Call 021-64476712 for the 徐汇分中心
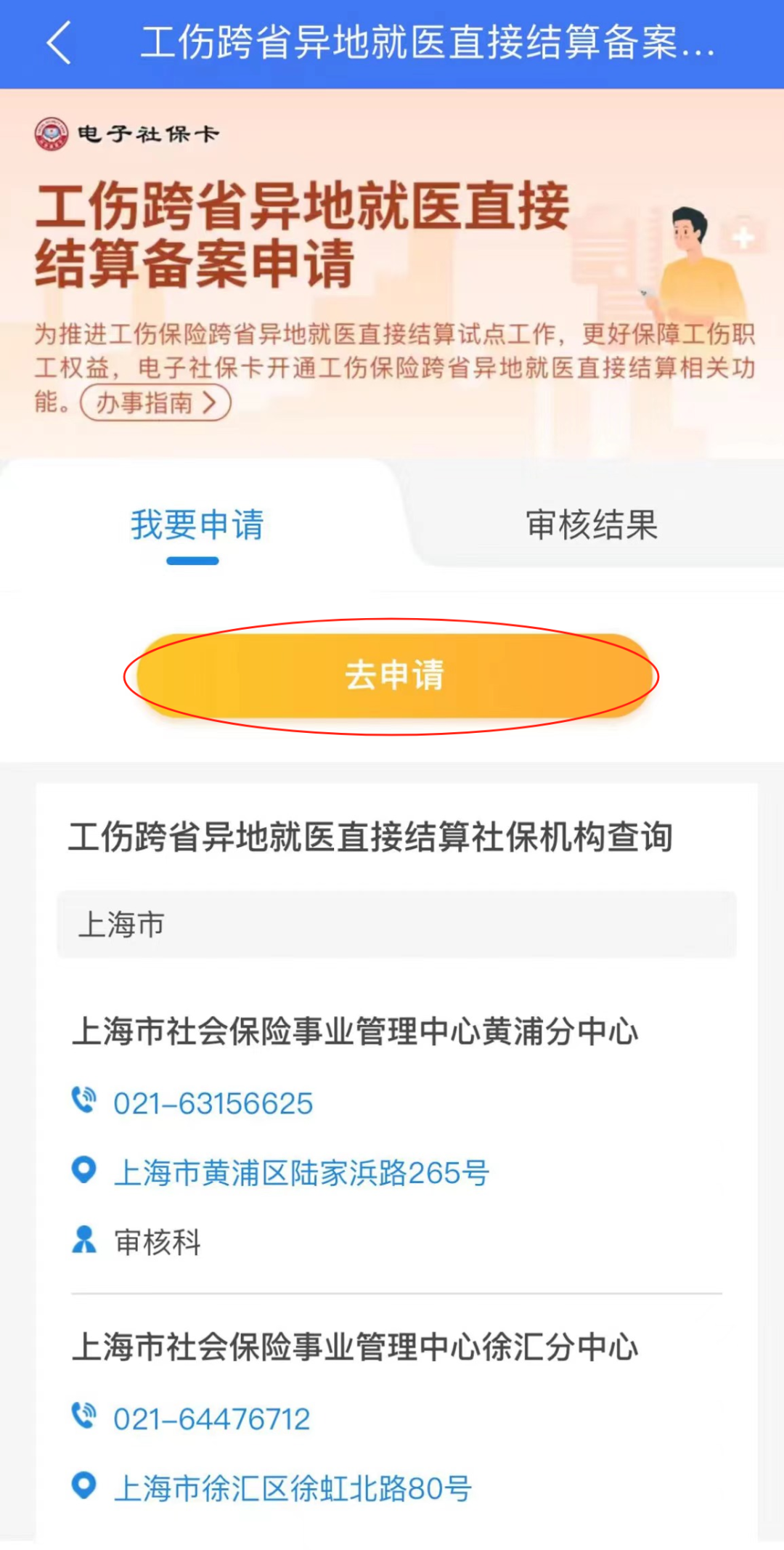 pos(211,1419)
